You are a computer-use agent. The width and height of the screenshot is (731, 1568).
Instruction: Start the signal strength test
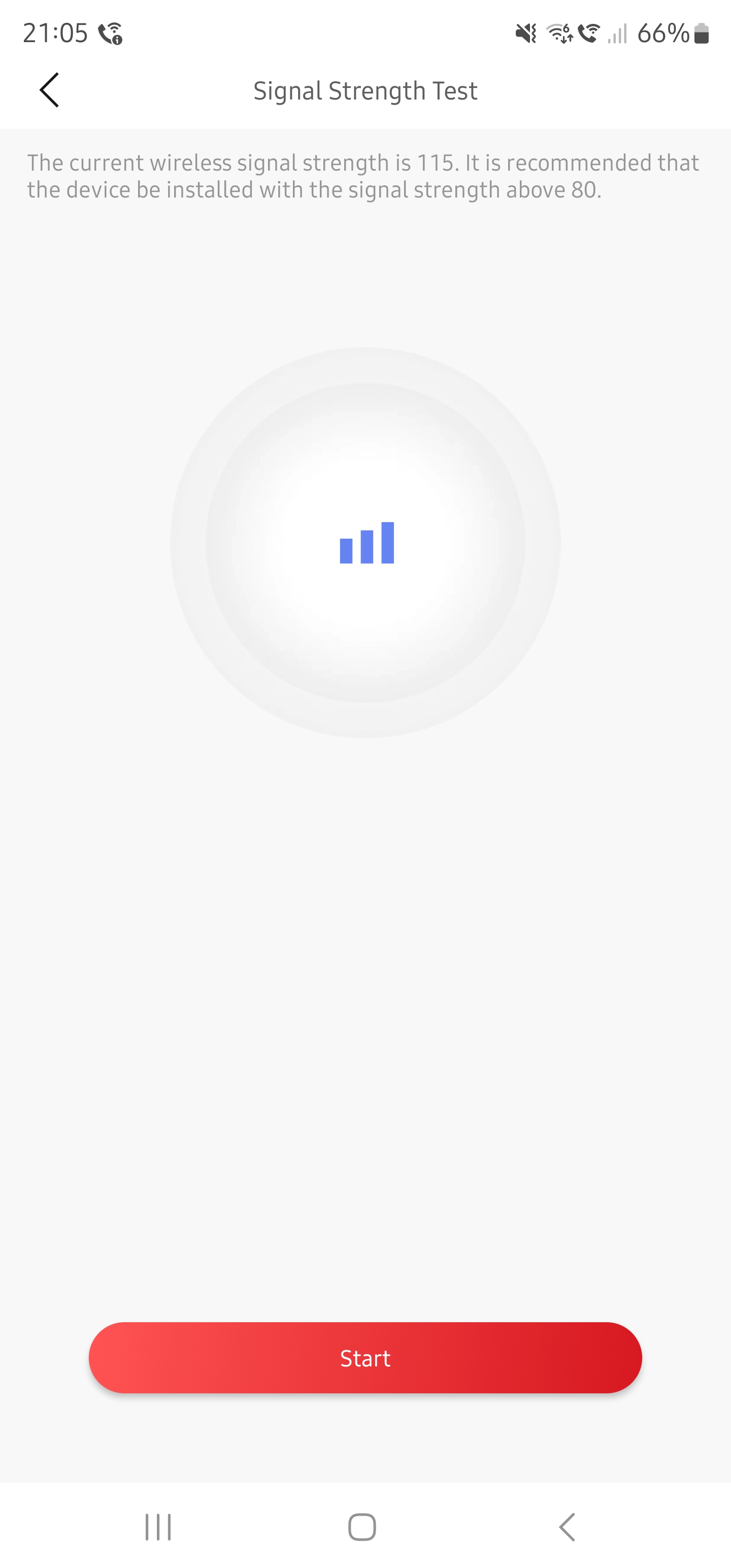pos(365,1358)
